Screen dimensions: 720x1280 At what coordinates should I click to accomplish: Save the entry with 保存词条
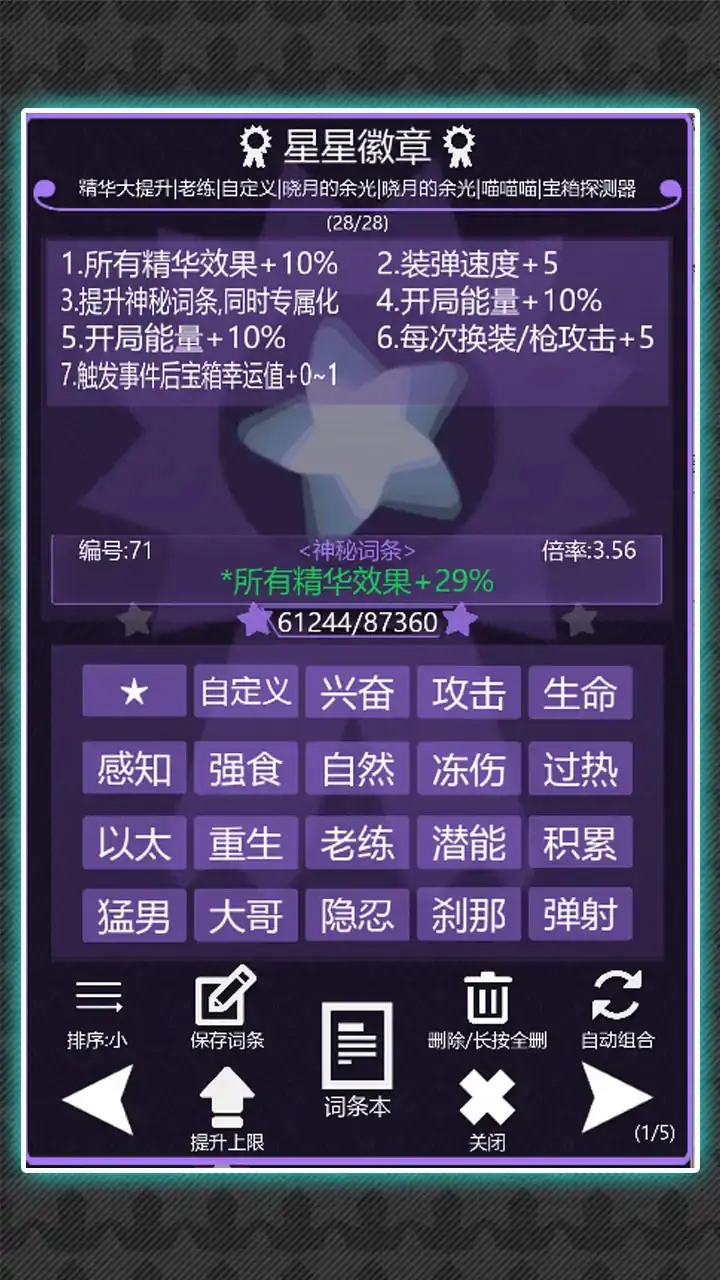(x=227, y=1008)
